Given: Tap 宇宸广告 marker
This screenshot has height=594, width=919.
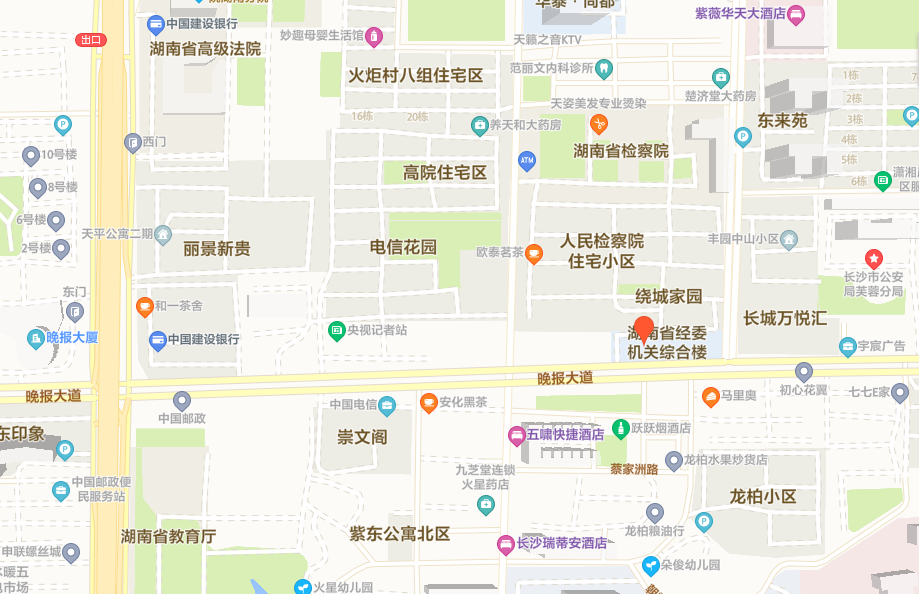Looking at the screenshot, I should point(849,346).
